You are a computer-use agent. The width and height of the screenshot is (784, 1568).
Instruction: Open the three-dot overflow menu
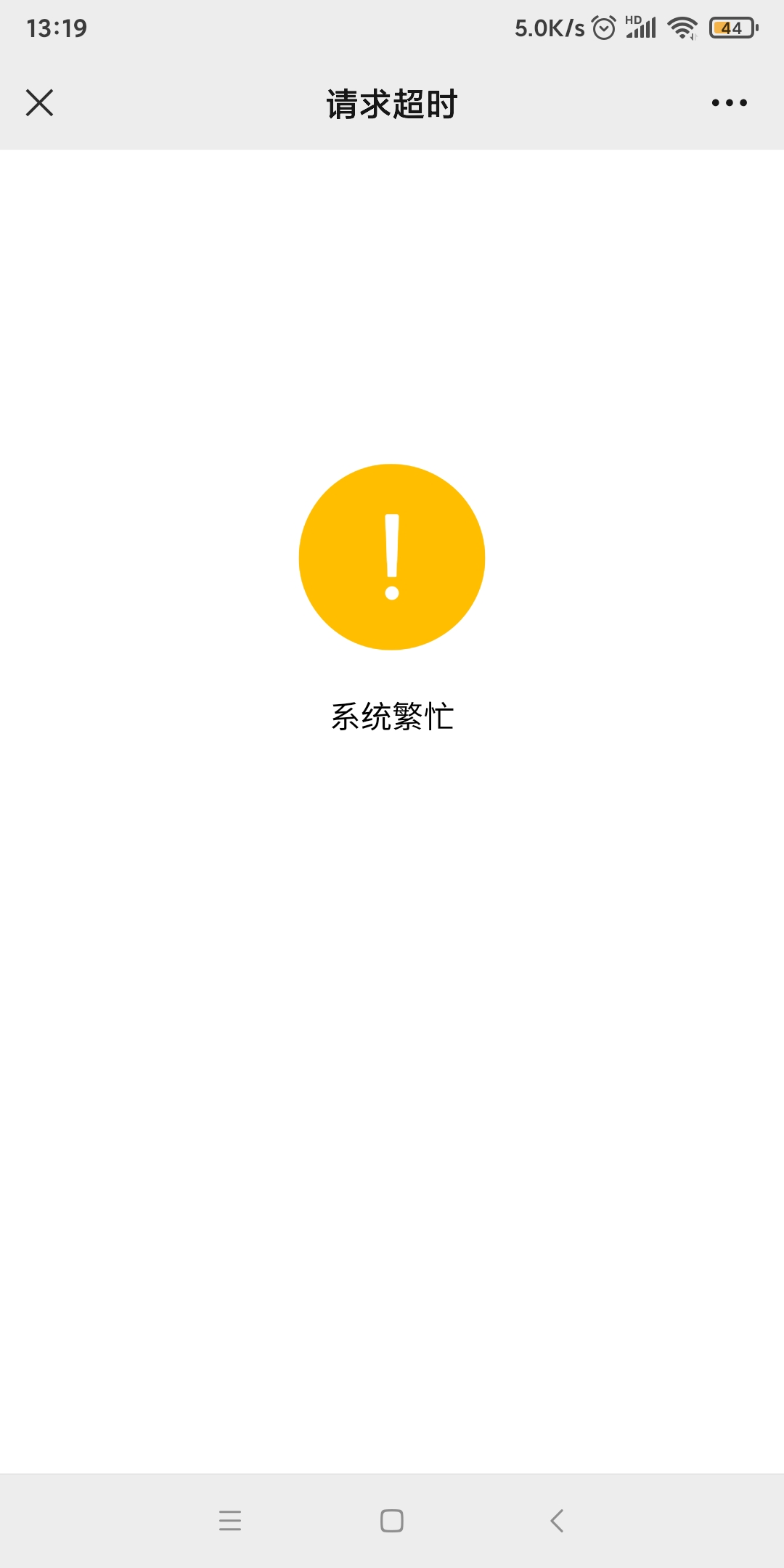click(x=729, y=102)
